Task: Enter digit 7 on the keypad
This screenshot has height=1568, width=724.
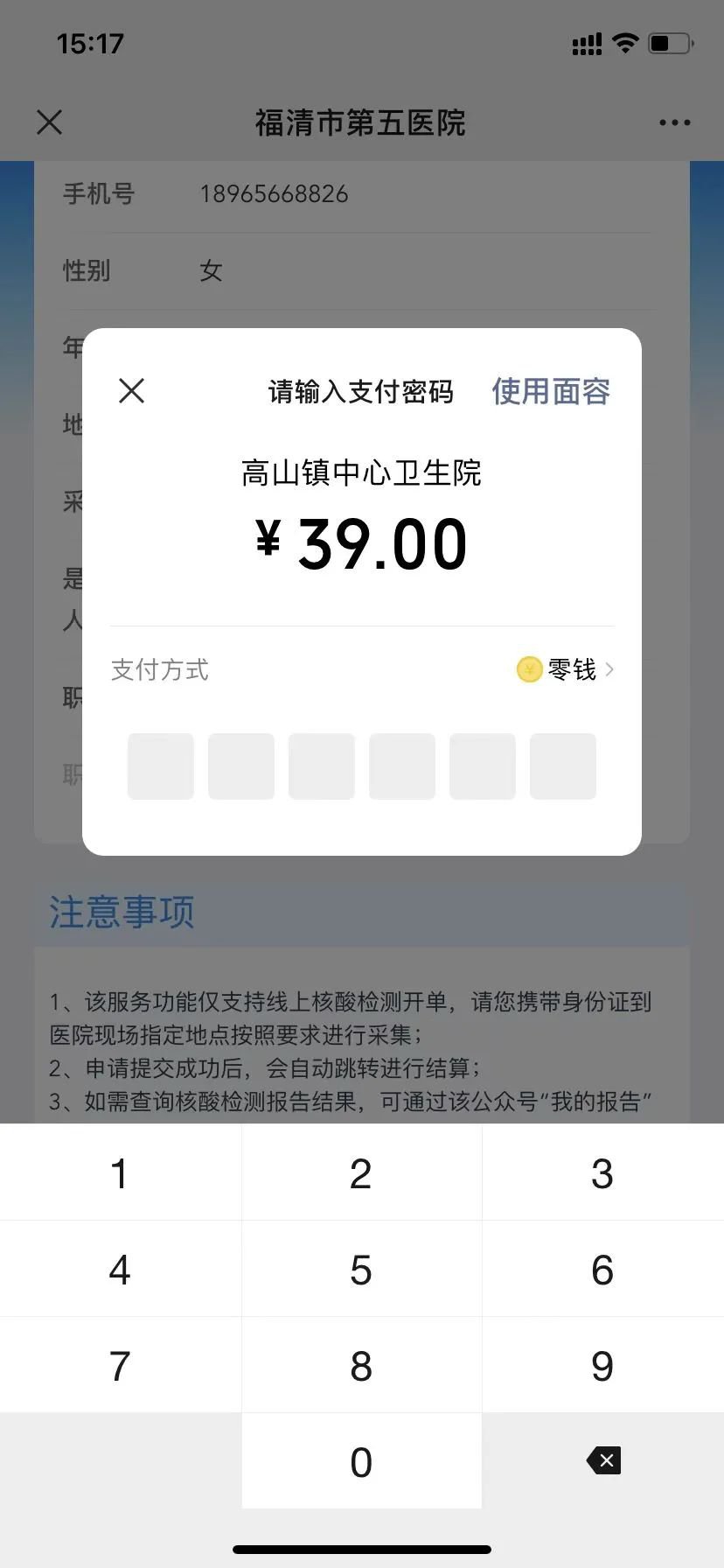Action: (x=120, y=1366)
